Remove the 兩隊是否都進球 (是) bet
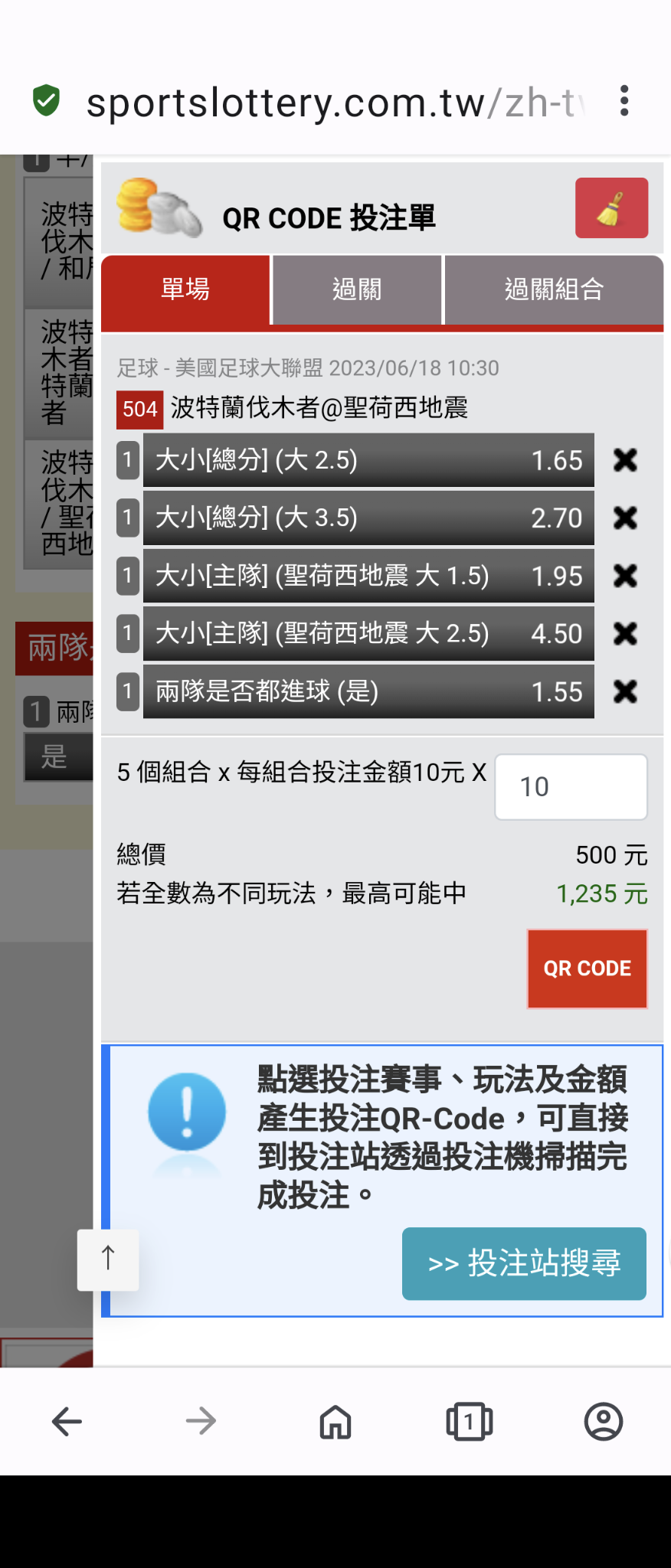 point(625,692)
